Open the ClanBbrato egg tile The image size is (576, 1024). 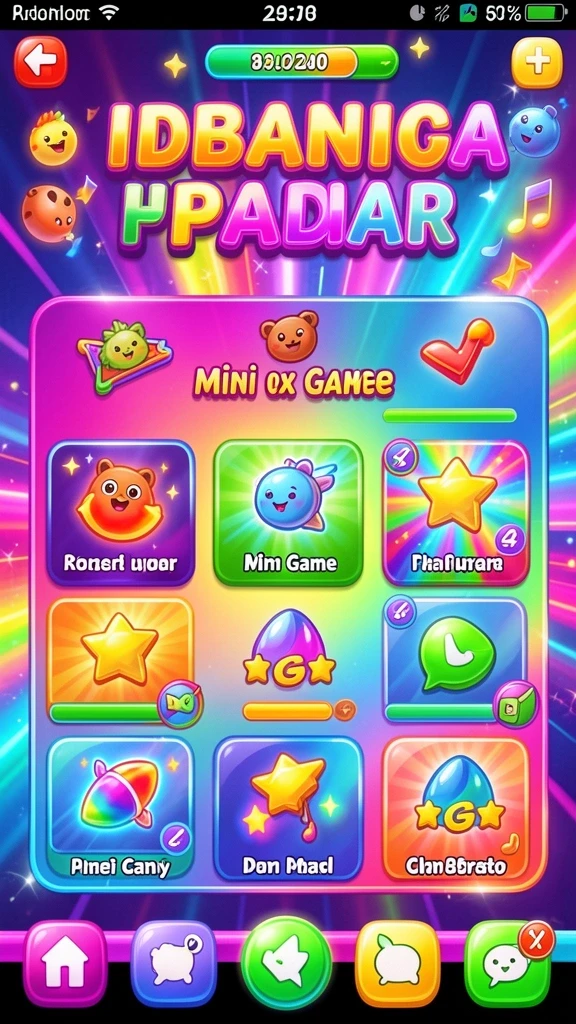click(456, 808)
